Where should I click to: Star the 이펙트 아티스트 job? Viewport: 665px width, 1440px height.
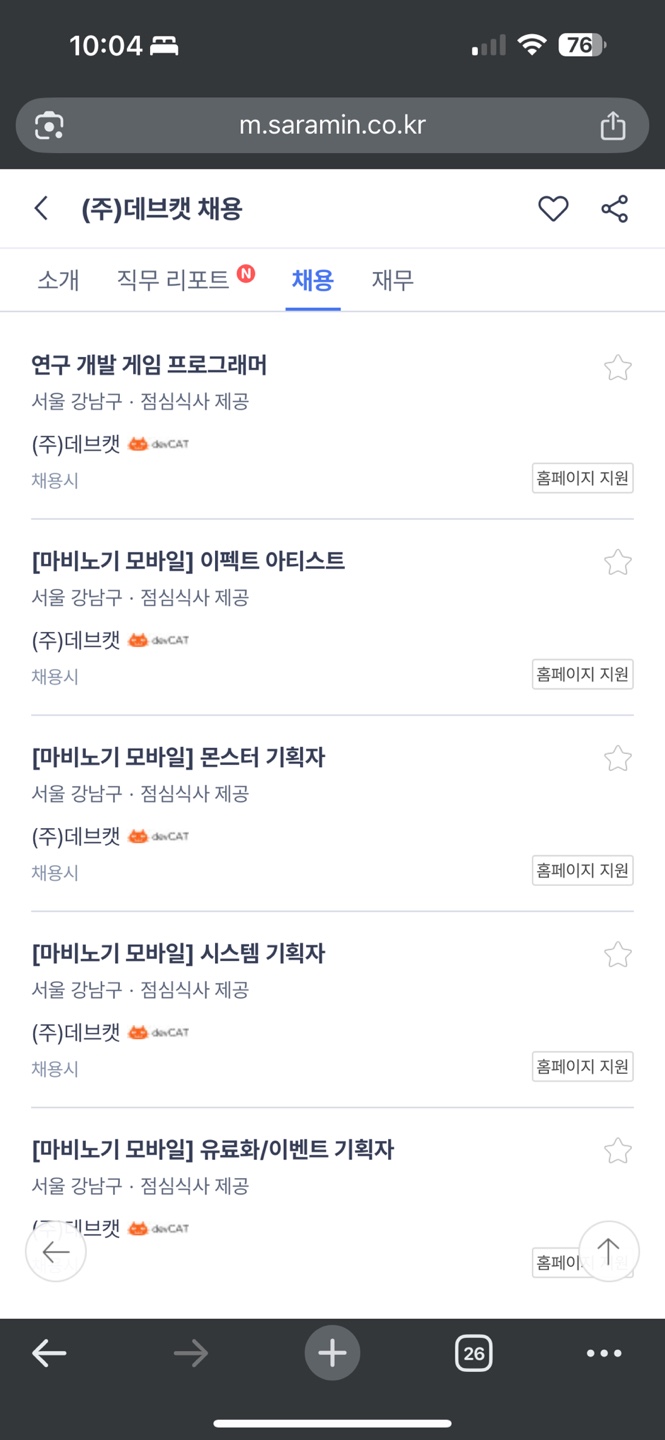(x=618, y=563)
